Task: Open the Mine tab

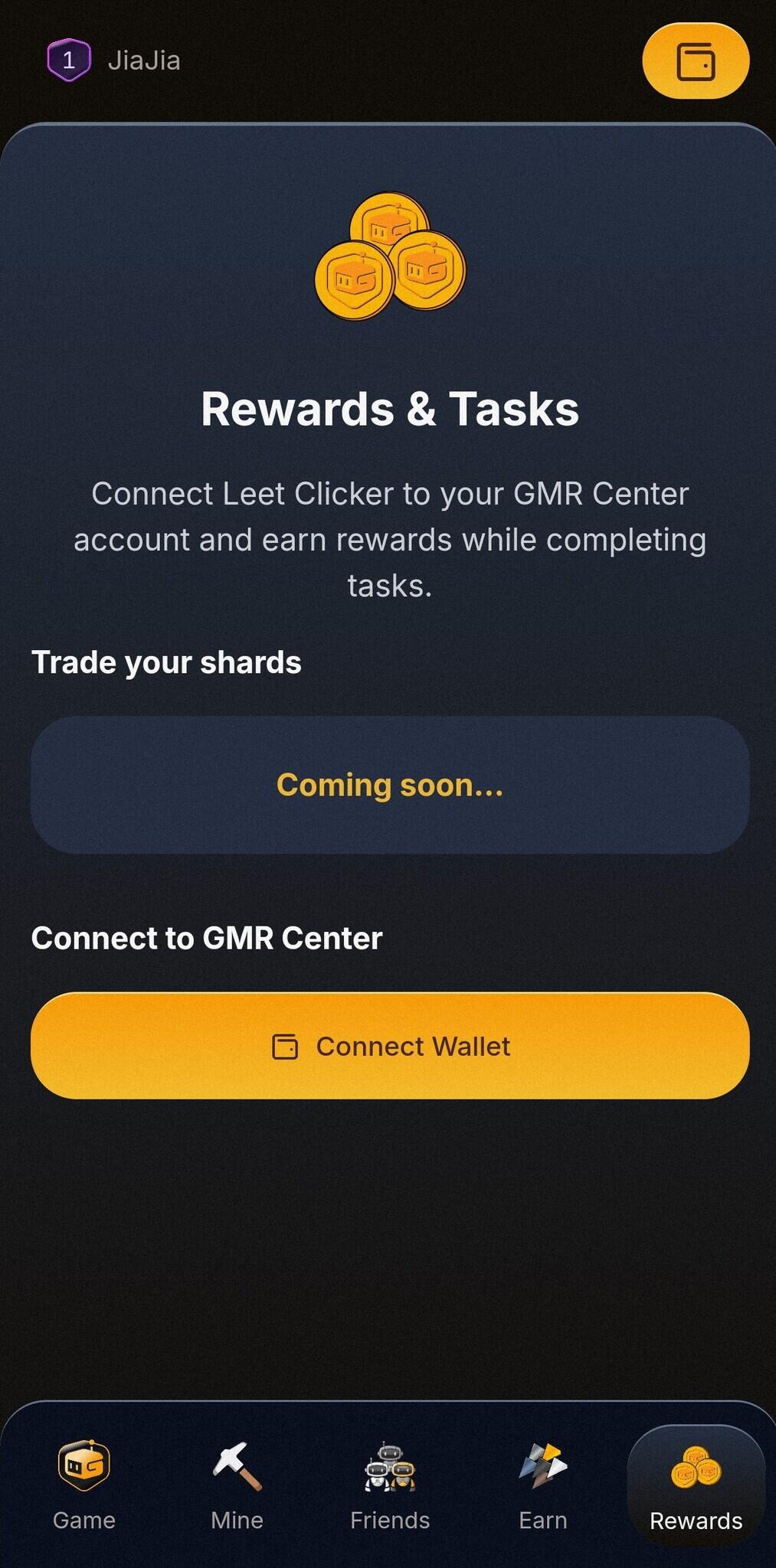Action: pos(237,1485)
